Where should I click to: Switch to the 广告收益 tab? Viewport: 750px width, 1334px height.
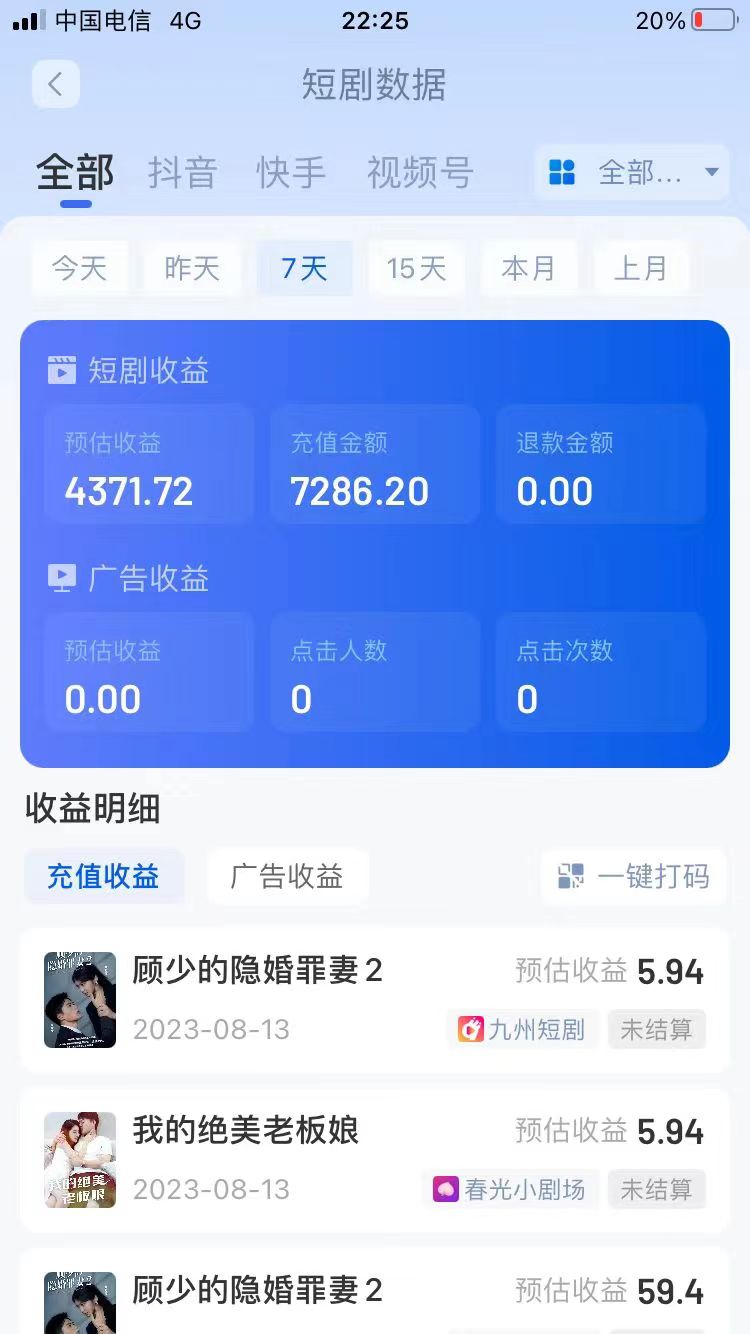pyautogui.click(x=287, y=876)
